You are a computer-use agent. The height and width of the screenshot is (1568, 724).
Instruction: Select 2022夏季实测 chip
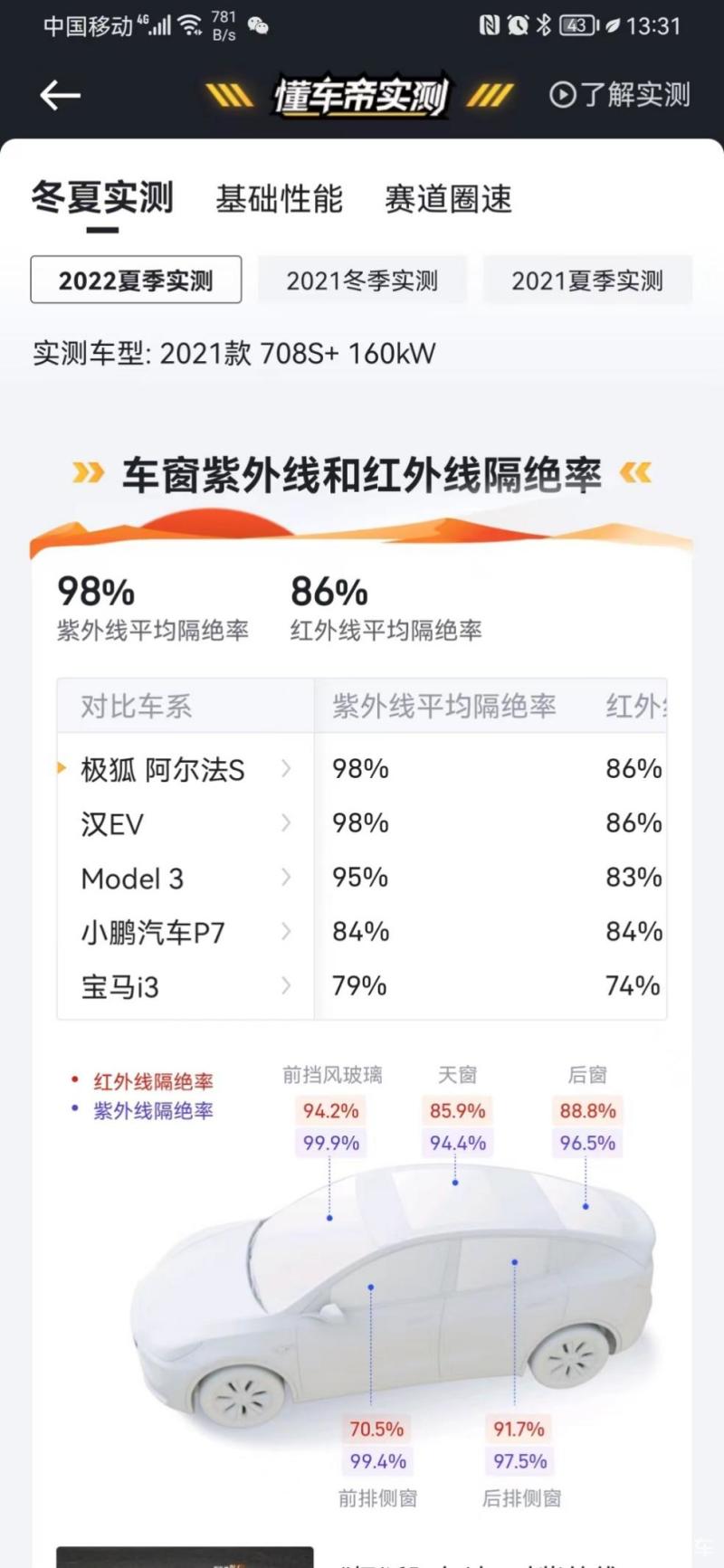tap(136, 280)
